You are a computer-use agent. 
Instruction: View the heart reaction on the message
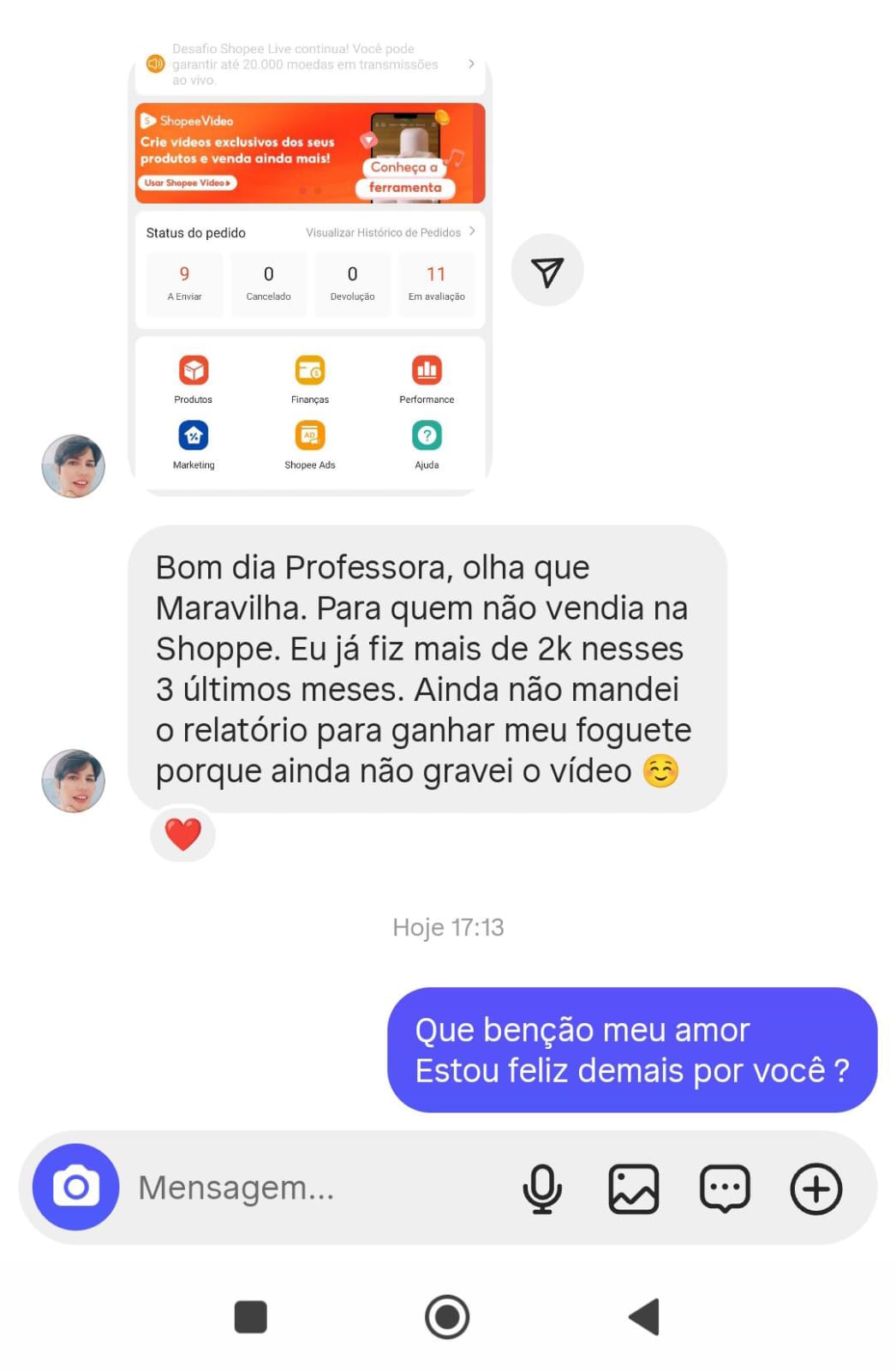pyautogui.click(x=182, y=834)
